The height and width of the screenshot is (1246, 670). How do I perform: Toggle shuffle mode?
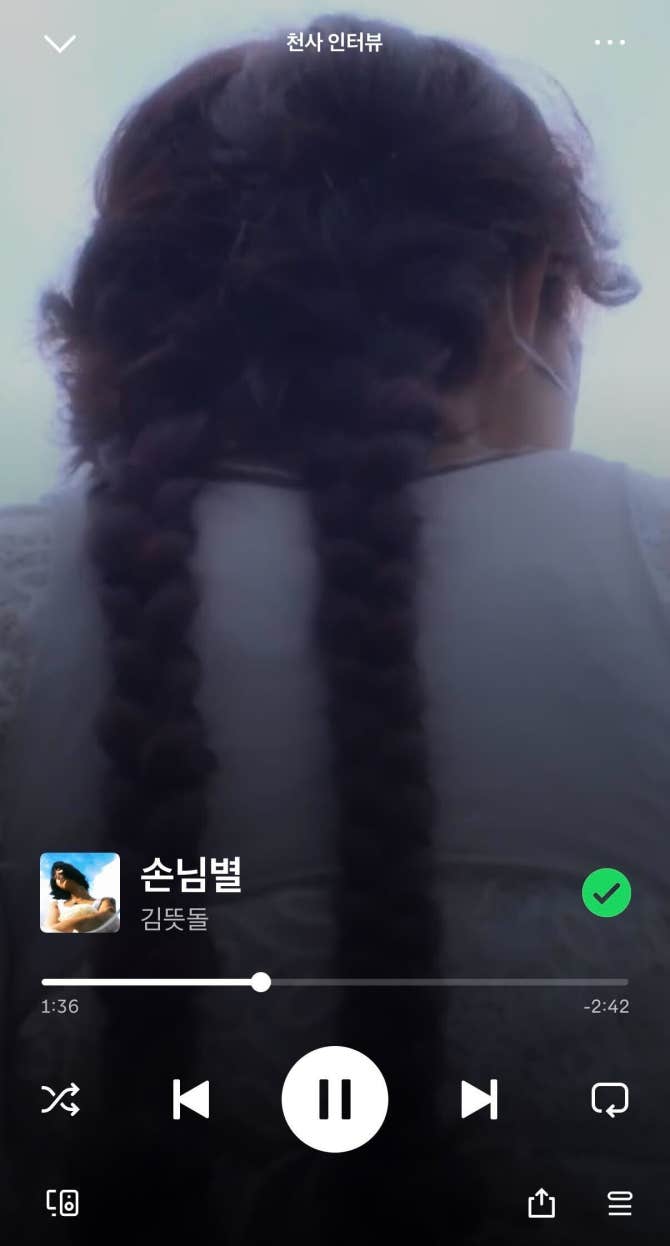tap(61, 1100)
